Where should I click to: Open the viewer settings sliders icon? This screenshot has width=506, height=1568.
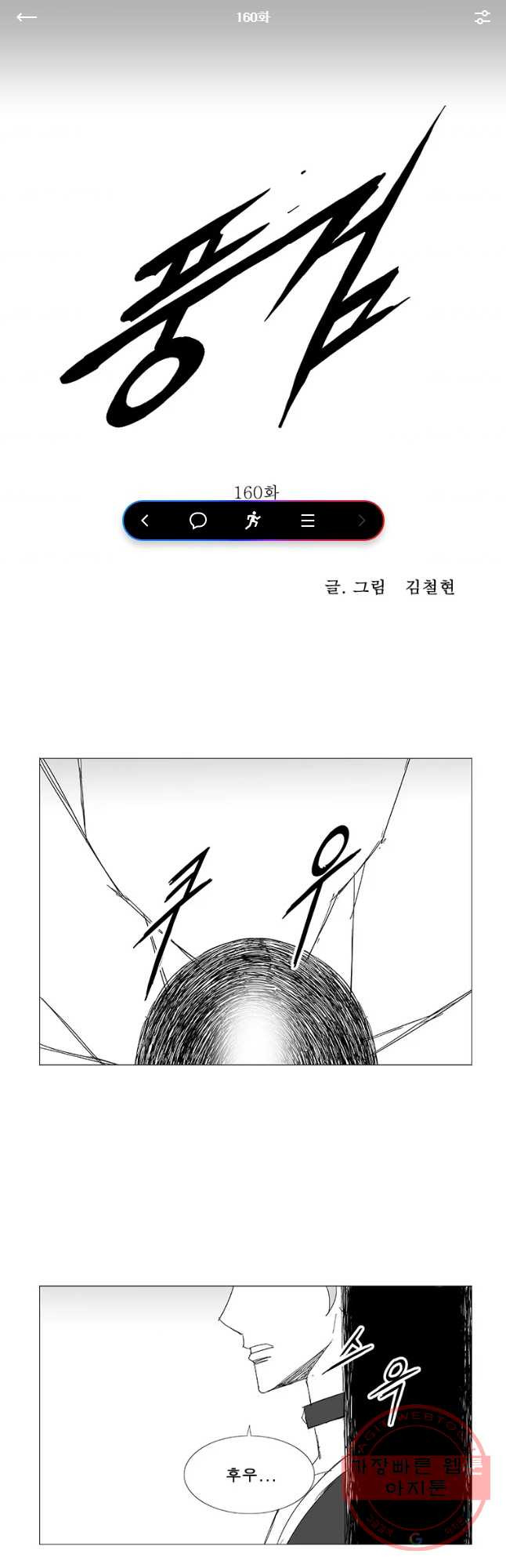482,17
